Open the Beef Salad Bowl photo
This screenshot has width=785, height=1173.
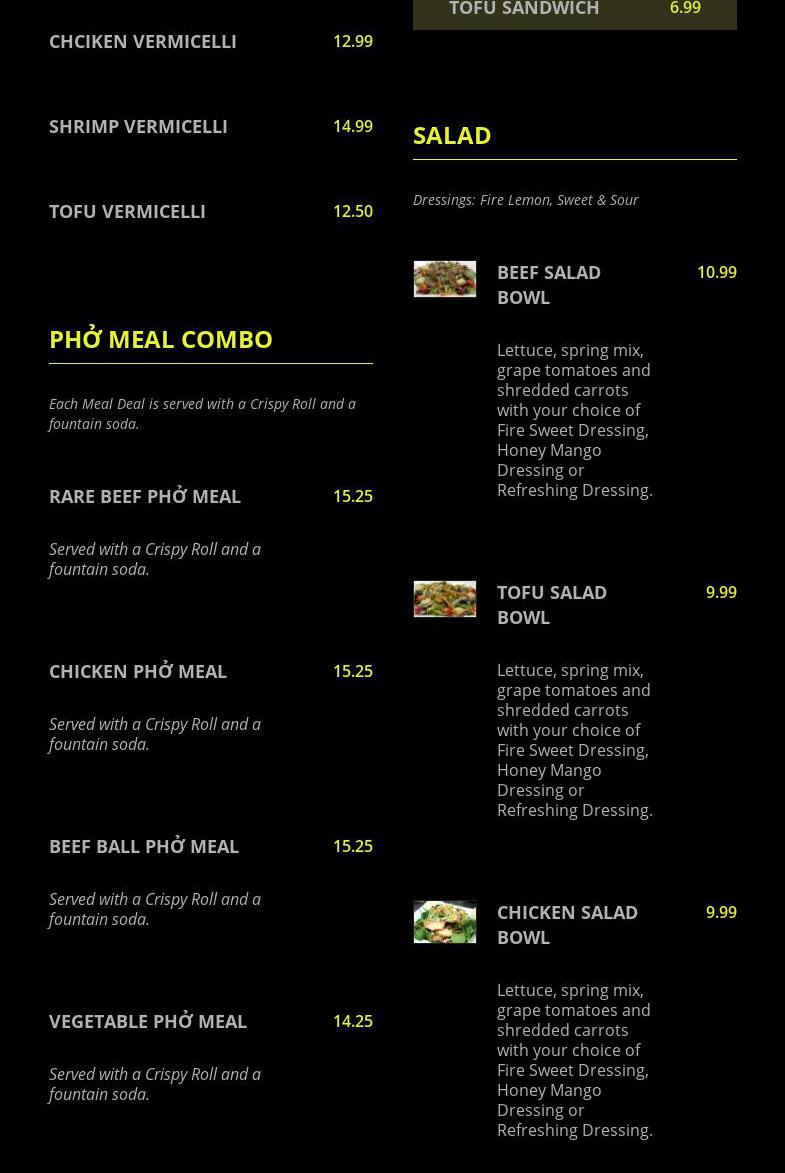(445, 279)
